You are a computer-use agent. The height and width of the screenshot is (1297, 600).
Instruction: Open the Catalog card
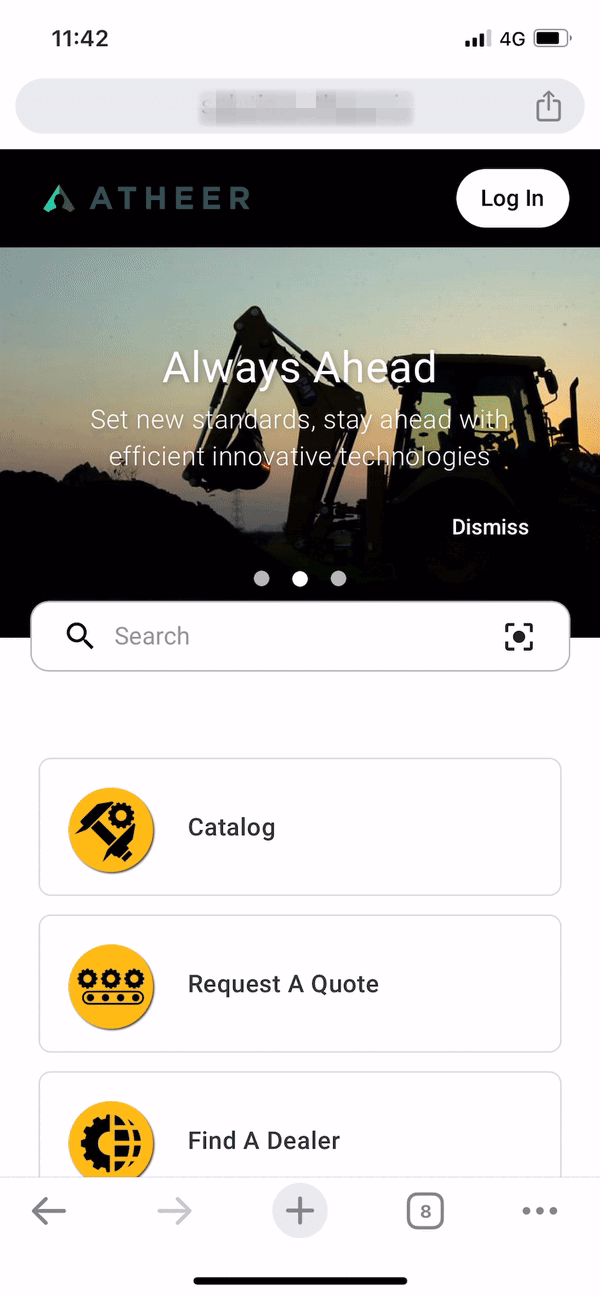pyautogui.click(x=300, y=827)
